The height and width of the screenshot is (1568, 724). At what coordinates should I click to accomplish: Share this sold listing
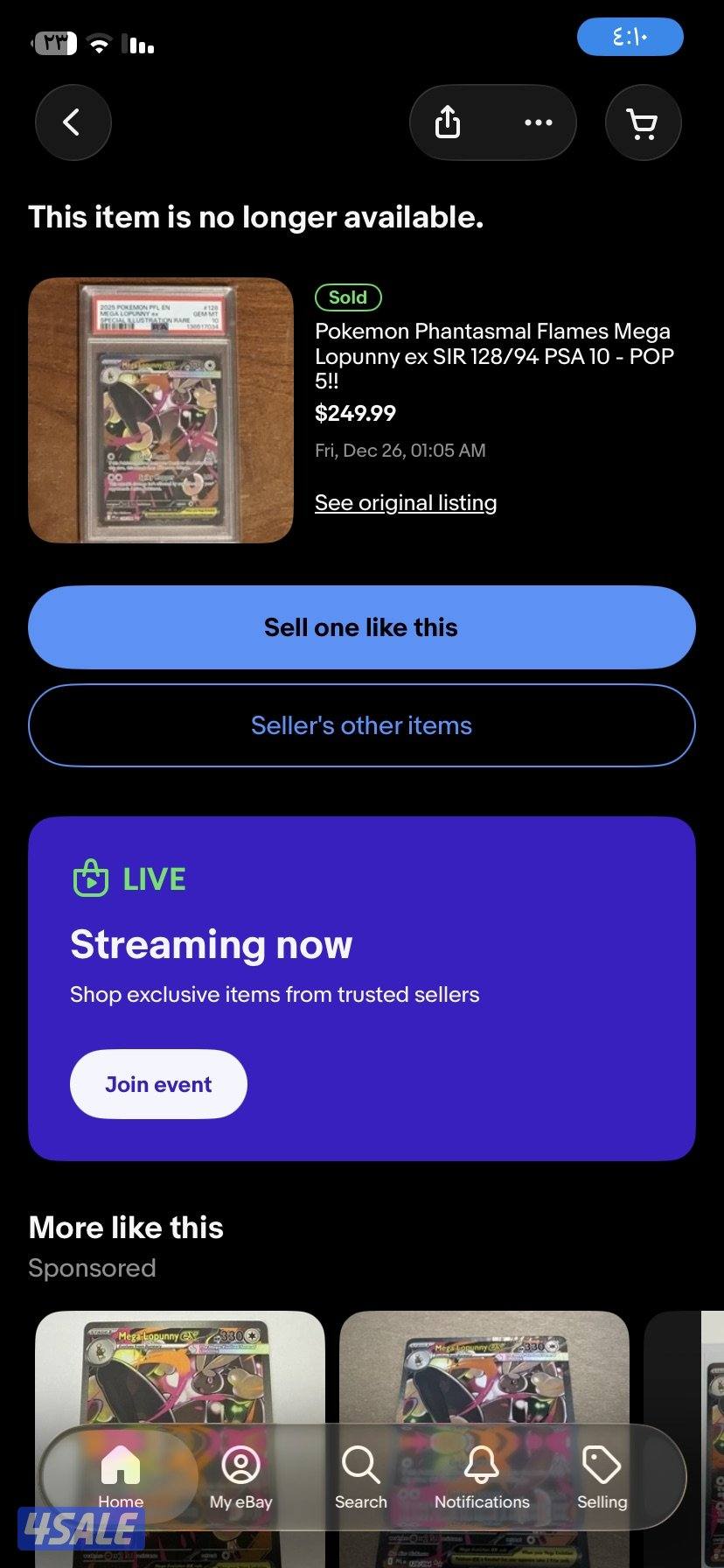448,122
